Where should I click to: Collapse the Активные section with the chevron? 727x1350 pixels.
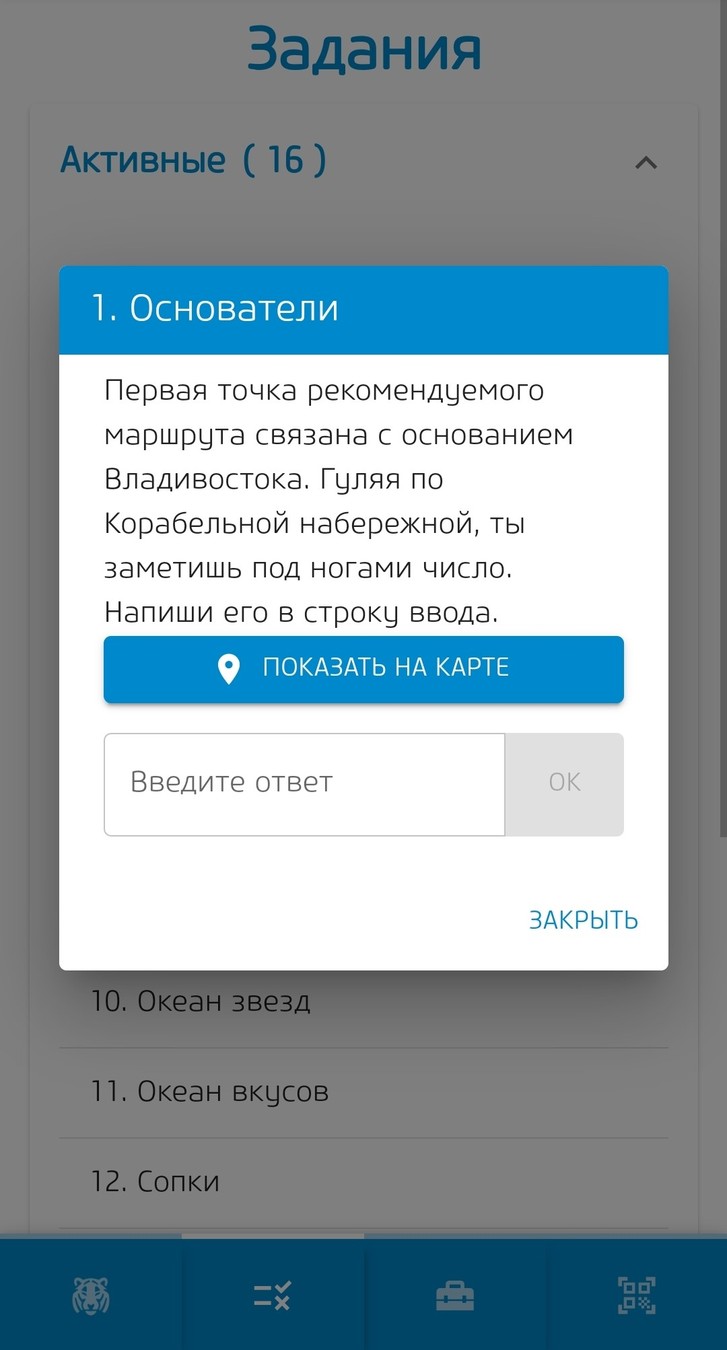click(647, 162)
